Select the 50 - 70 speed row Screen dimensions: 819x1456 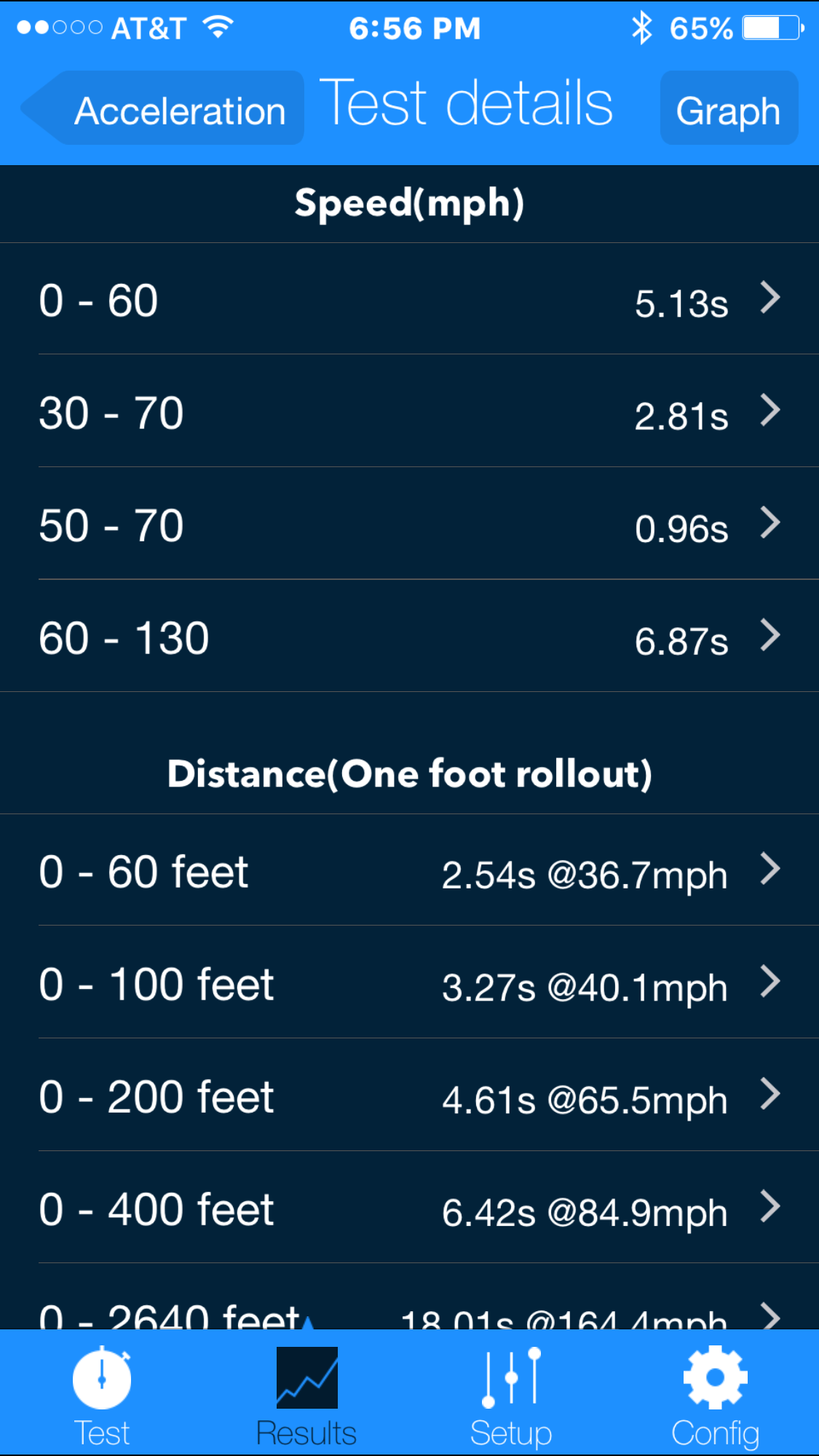tap(409, 525)
